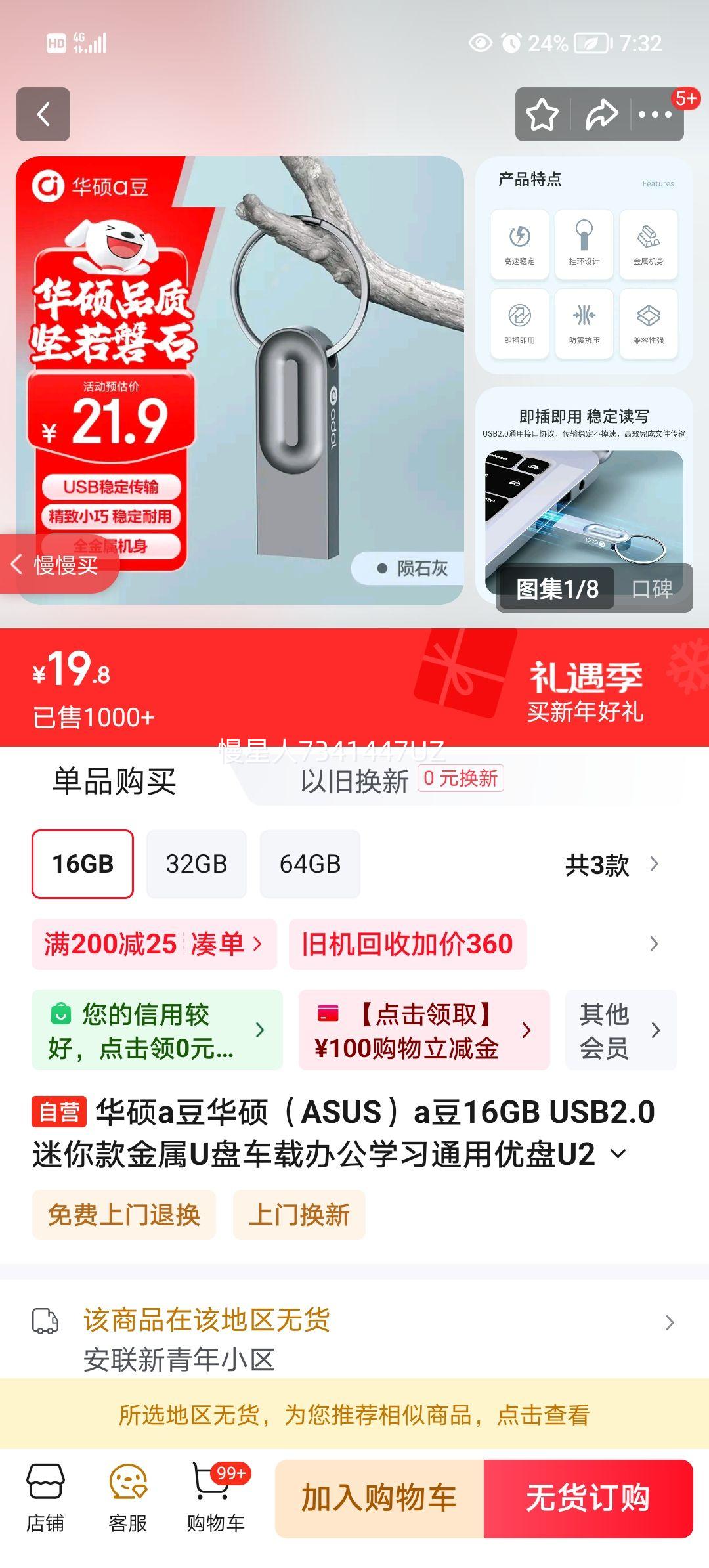Screen dimensions: 709x1568
Task: Select the 64GB capacity option
Action: [x=309, y=863]
